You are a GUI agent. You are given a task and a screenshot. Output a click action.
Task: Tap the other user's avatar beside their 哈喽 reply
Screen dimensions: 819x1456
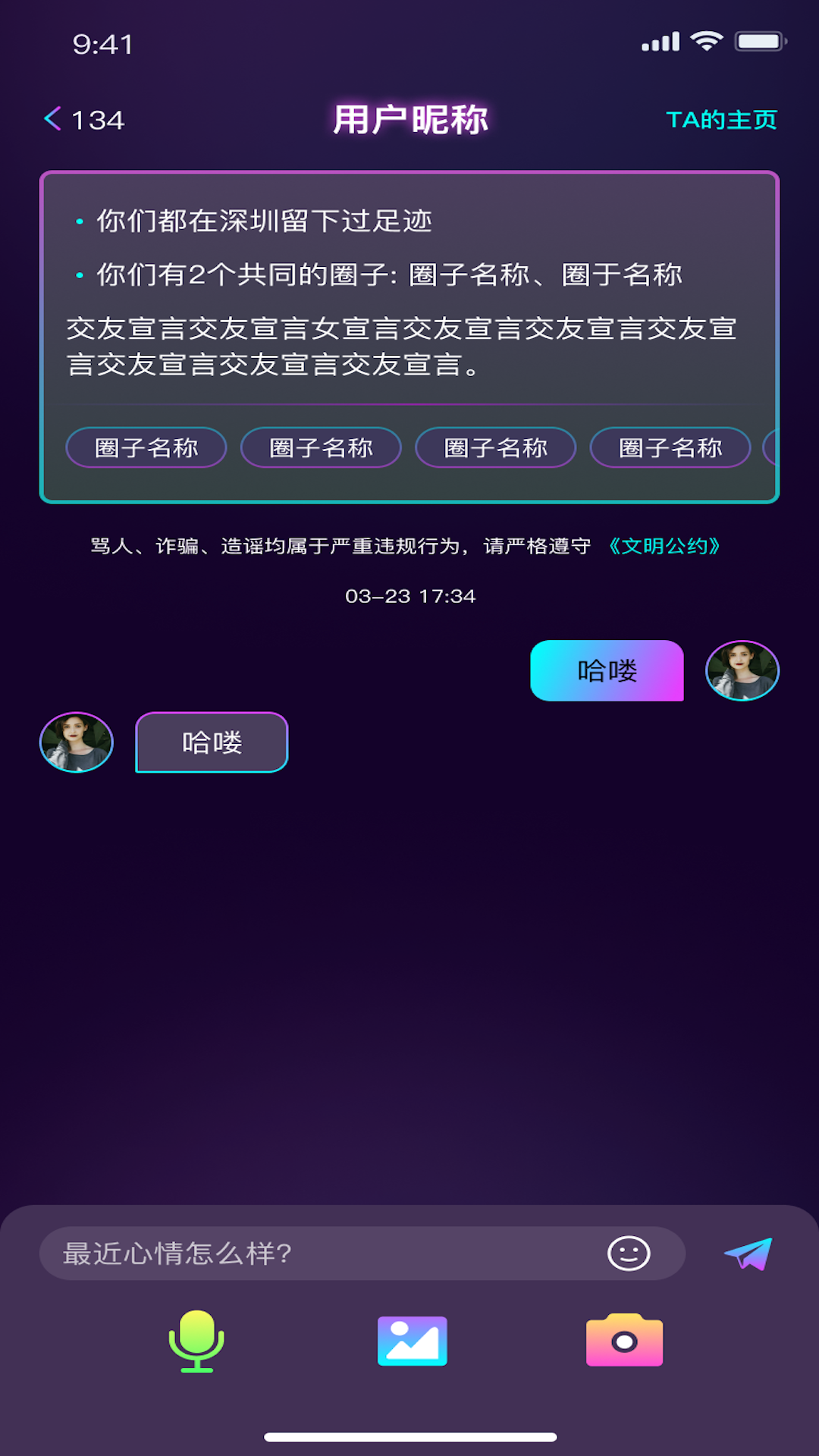click(76, 743)
